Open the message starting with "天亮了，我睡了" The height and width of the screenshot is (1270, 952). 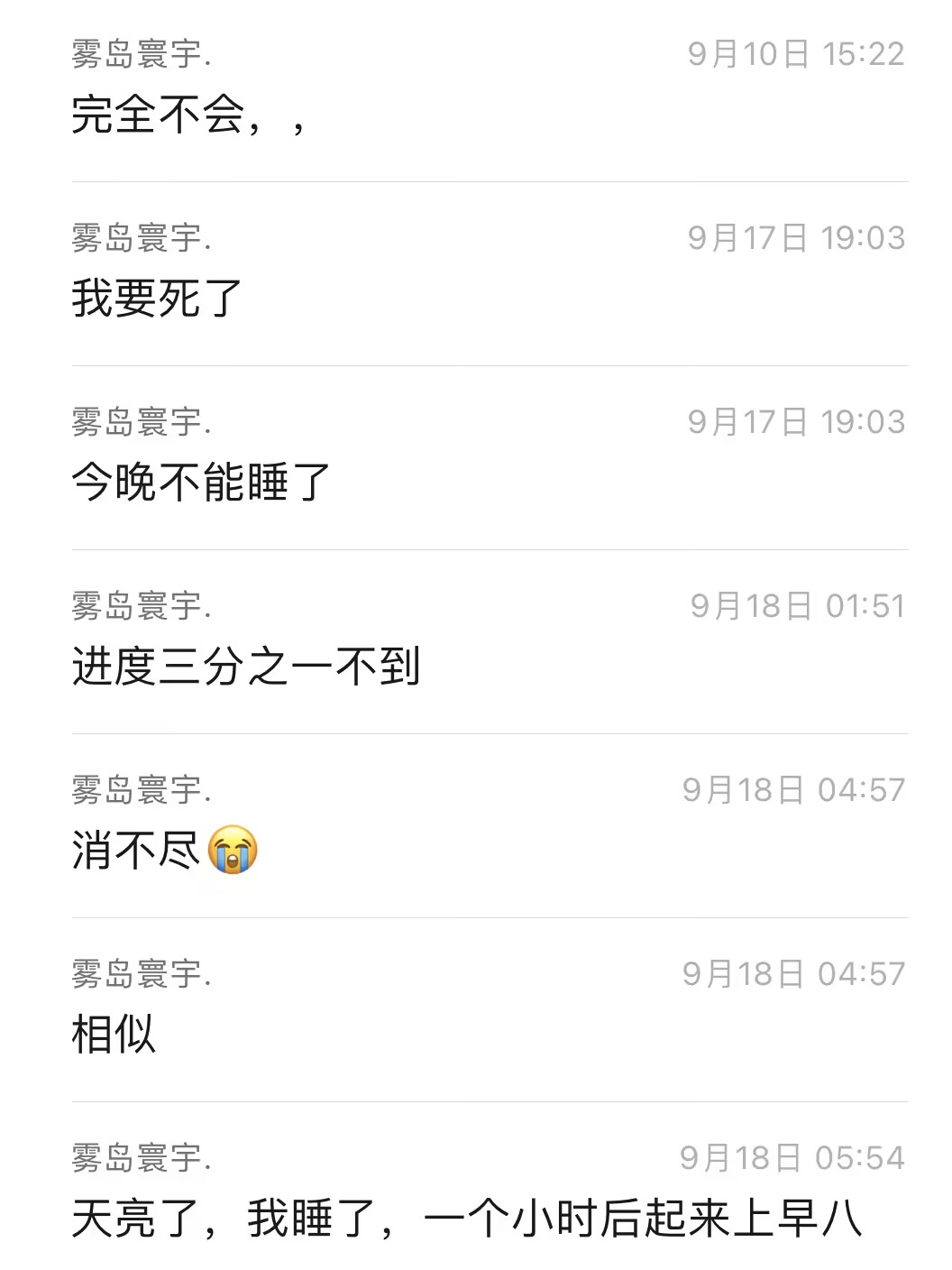click(467, 1218)
